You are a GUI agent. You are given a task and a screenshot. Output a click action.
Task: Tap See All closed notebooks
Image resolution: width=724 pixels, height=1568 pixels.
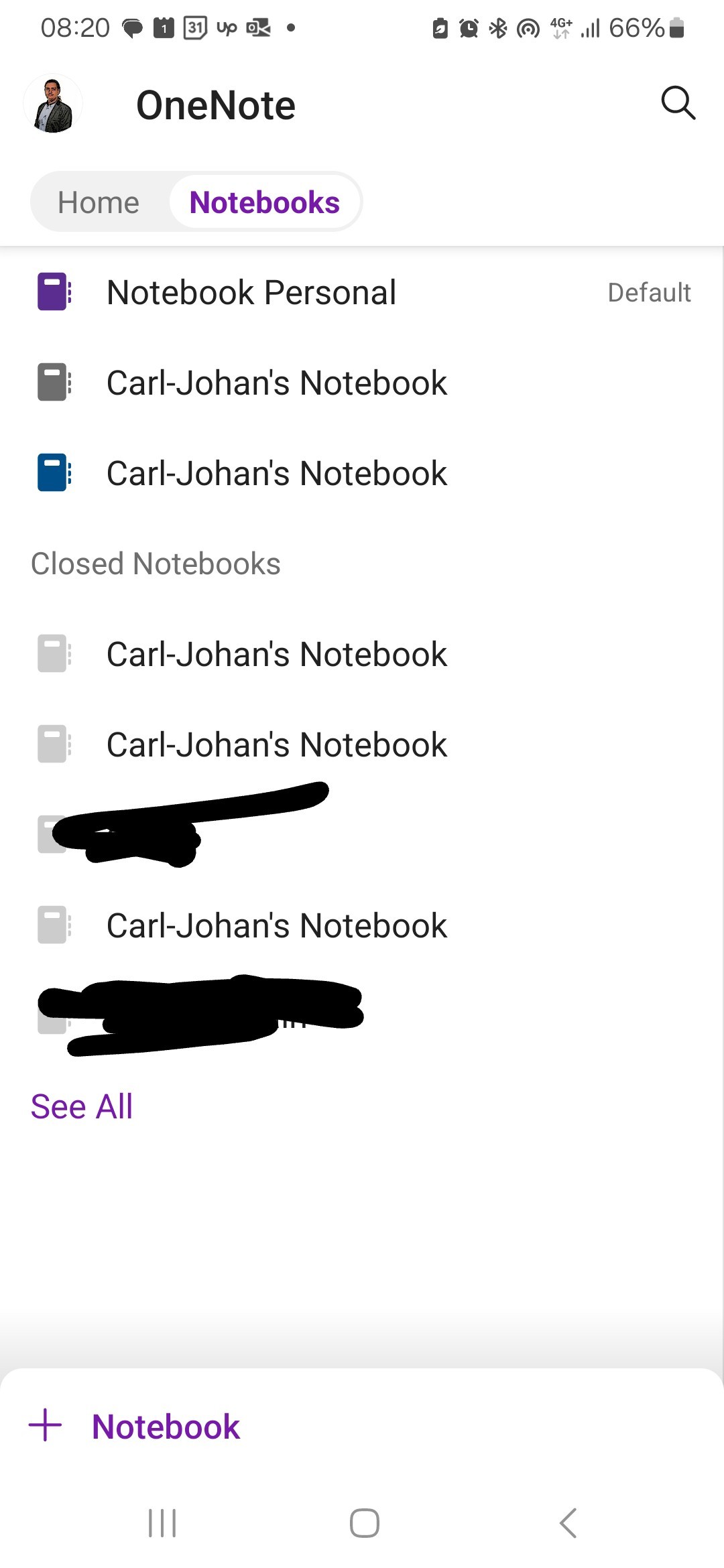tap(82, 1106)
